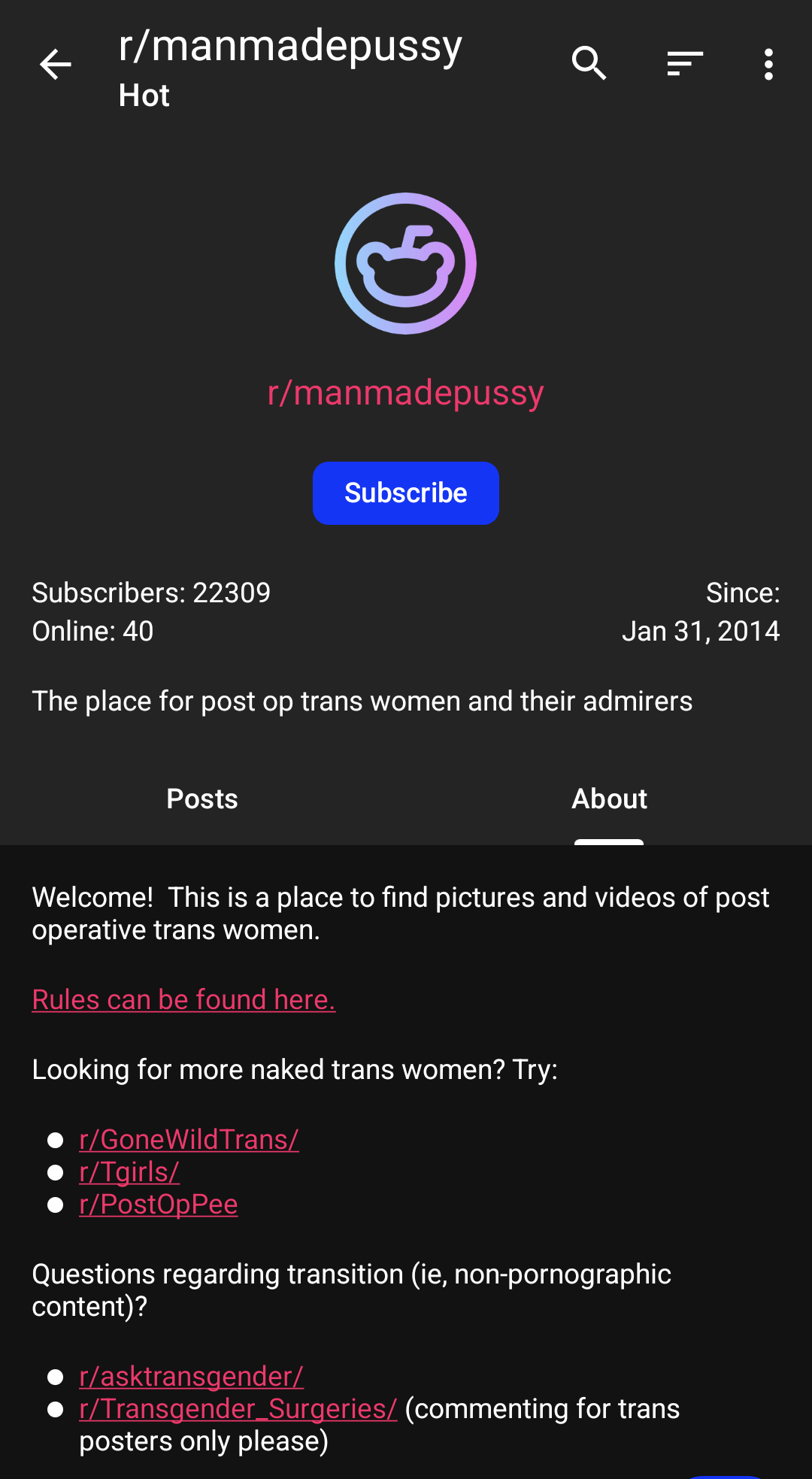
Task: Open the r/Tgirls/ link
Action: pyautogui.click(x=129, y=1172)
